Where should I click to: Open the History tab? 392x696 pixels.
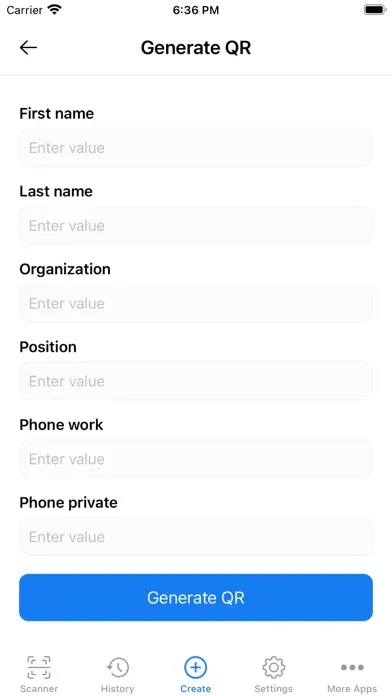click(118, 674)
